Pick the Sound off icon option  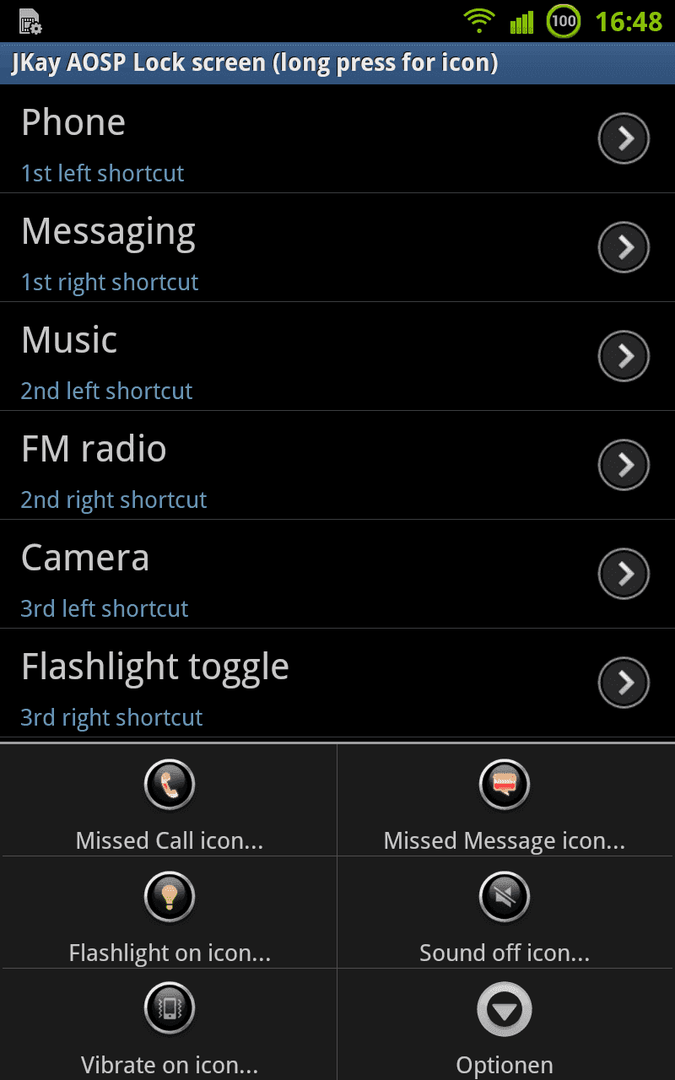[x=506, y=913]
